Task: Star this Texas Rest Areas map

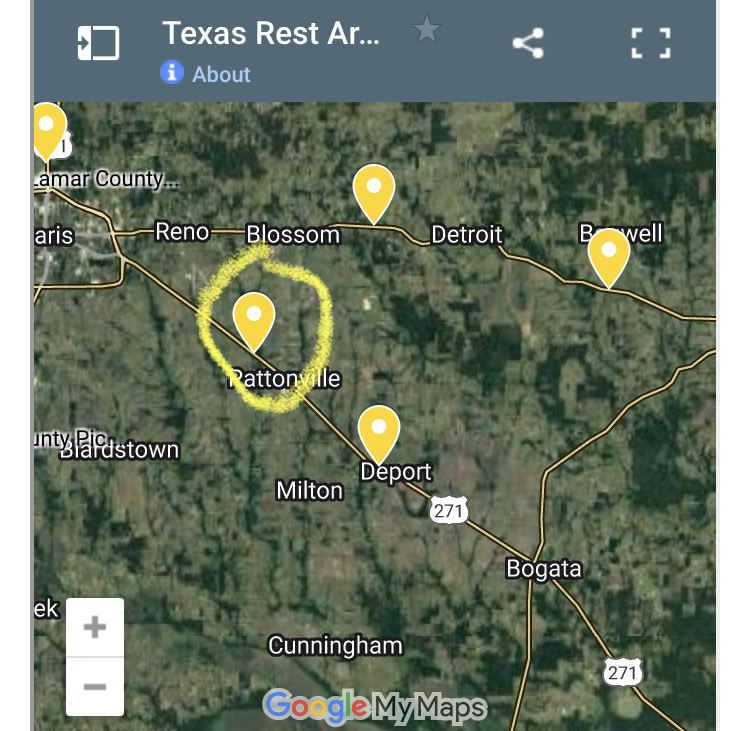Action: (427, 31)
